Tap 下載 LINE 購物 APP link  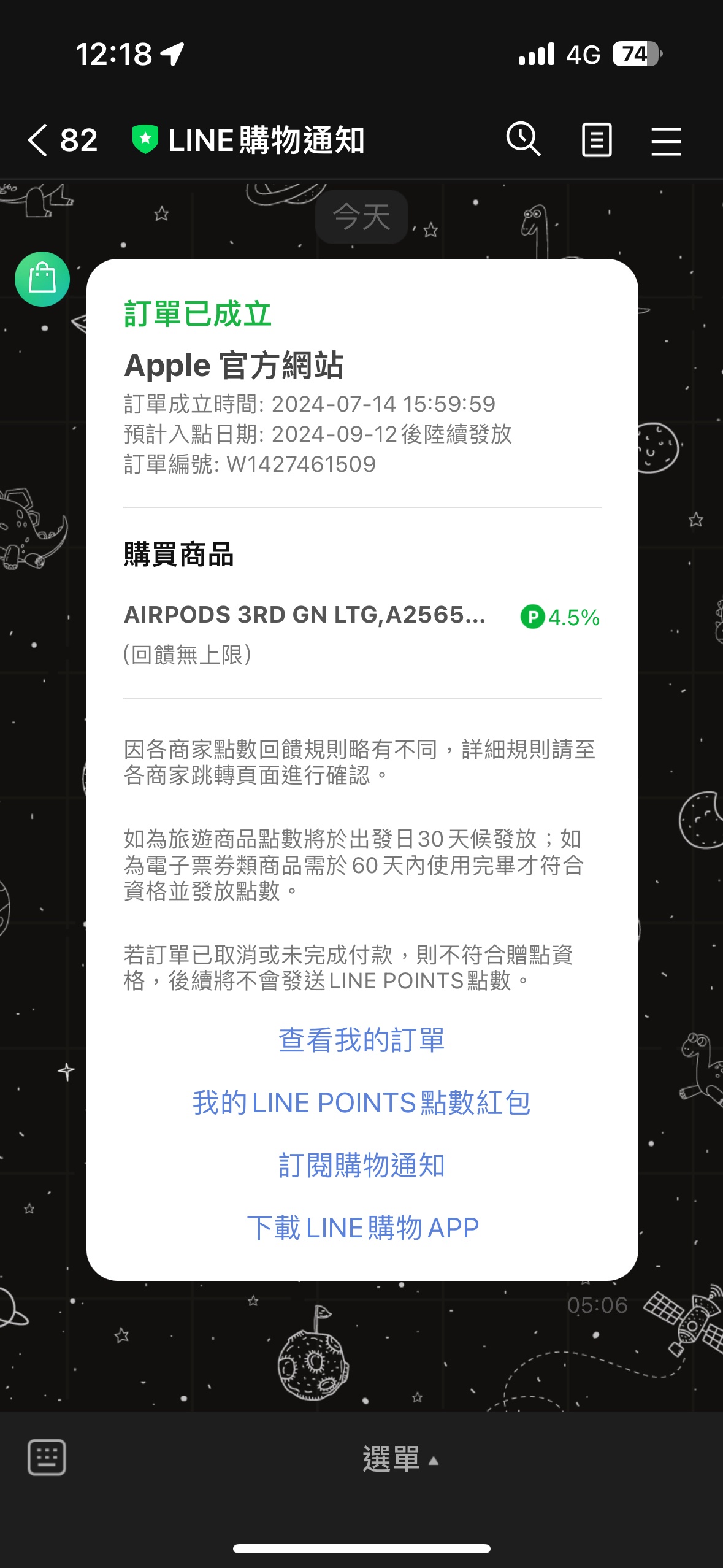pyautogui.click(x=362, y=1228)
